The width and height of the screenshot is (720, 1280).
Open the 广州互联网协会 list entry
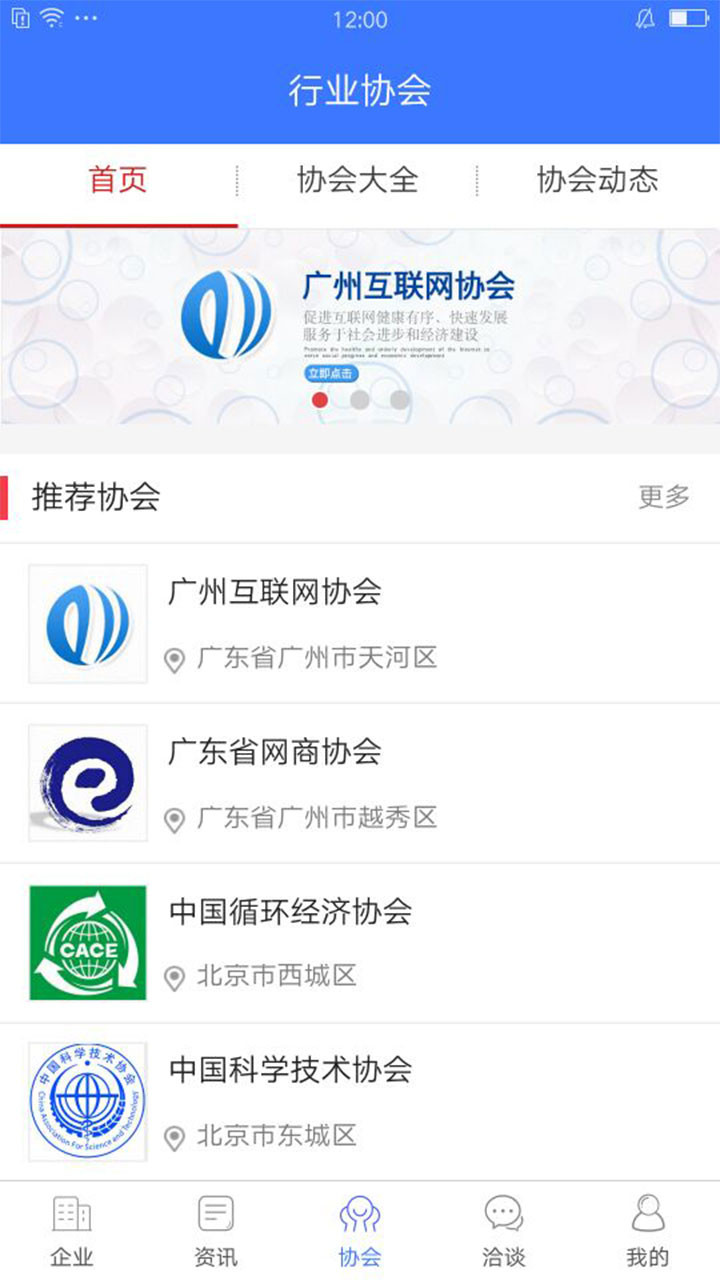click(360, 624)
